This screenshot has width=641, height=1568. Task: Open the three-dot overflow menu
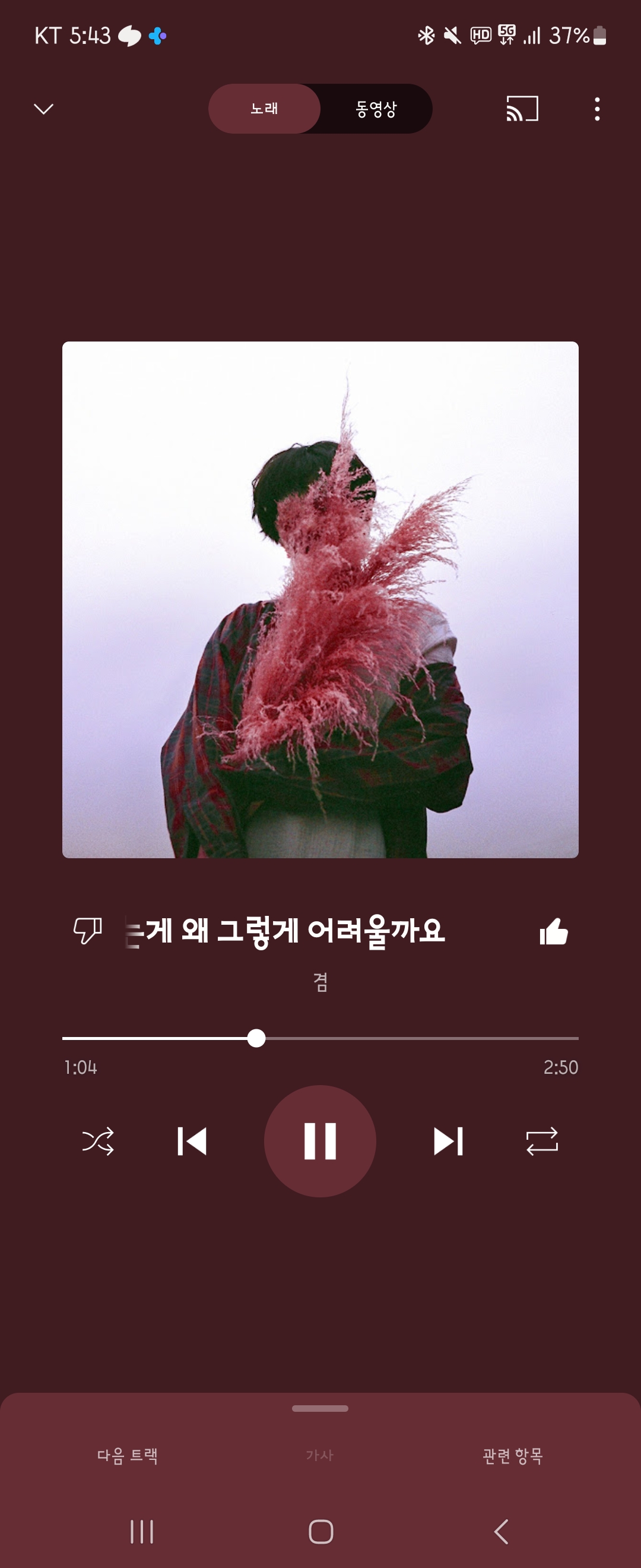pos(597,109)
